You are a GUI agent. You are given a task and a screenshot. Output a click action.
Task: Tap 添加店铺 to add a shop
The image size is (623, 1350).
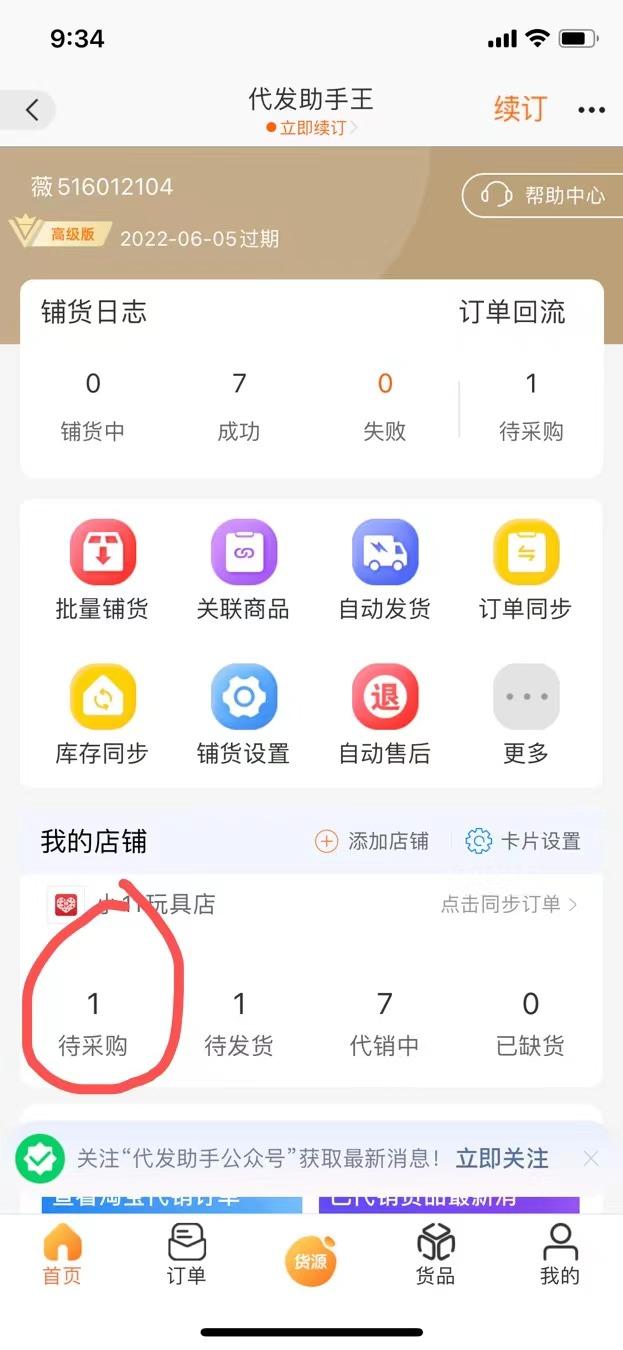(x=372, y=841)
